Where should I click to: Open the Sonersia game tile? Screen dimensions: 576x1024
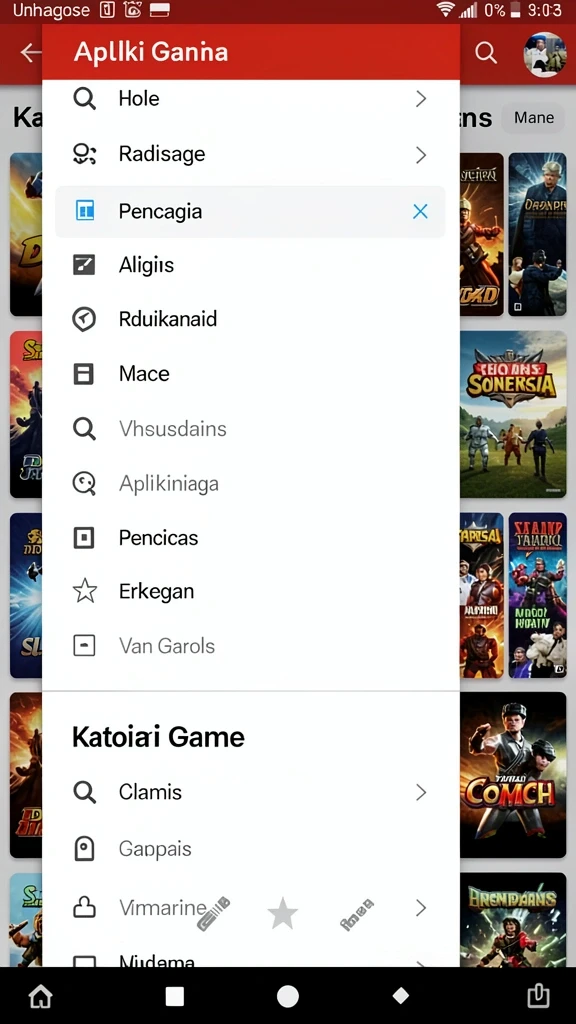513,414
